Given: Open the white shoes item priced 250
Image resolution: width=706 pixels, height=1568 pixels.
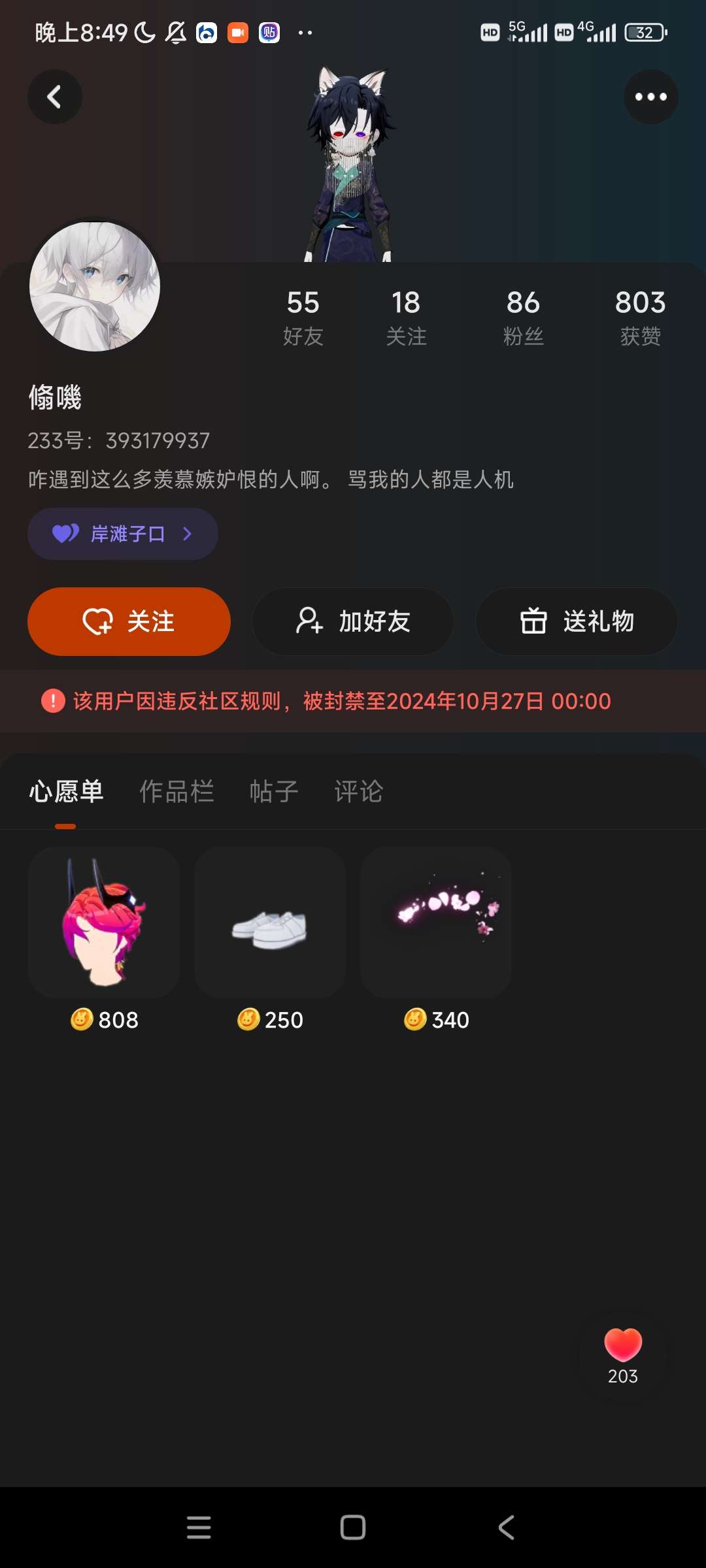Looking at the screenshot, I should point(270,923).
